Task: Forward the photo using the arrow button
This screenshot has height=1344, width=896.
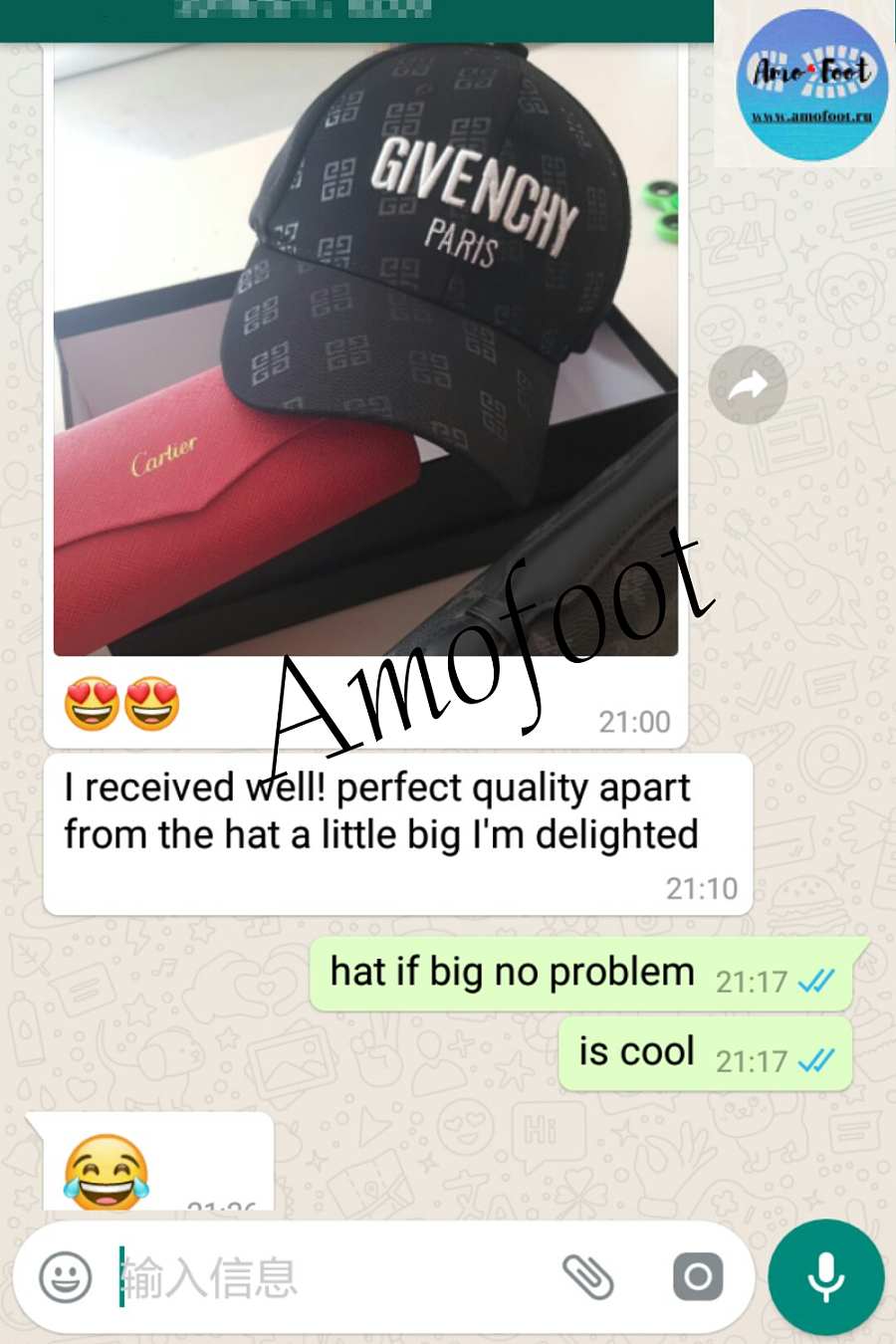Action: pyautogui.click(x=748, y=385)
